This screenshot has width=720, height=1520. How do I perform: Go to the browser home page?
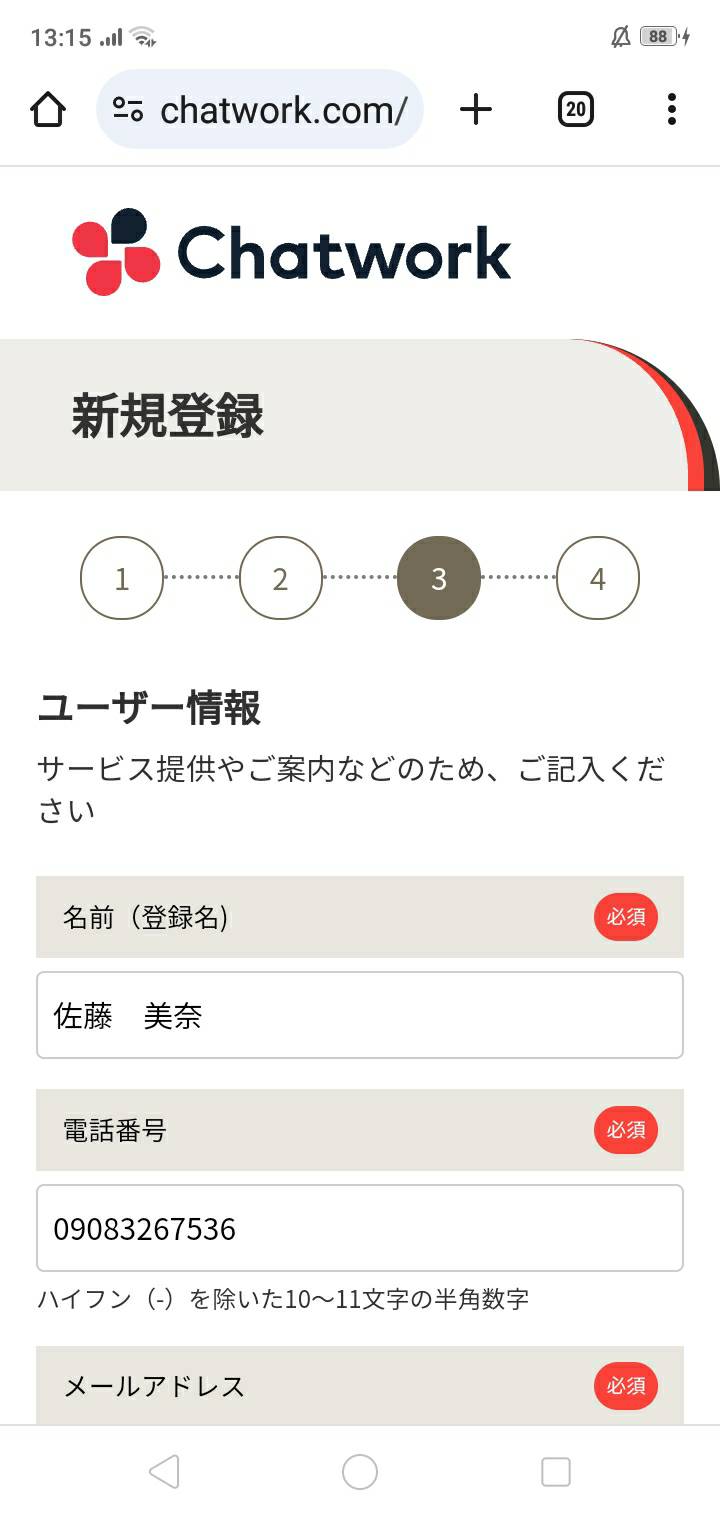(x=48, y=109)
